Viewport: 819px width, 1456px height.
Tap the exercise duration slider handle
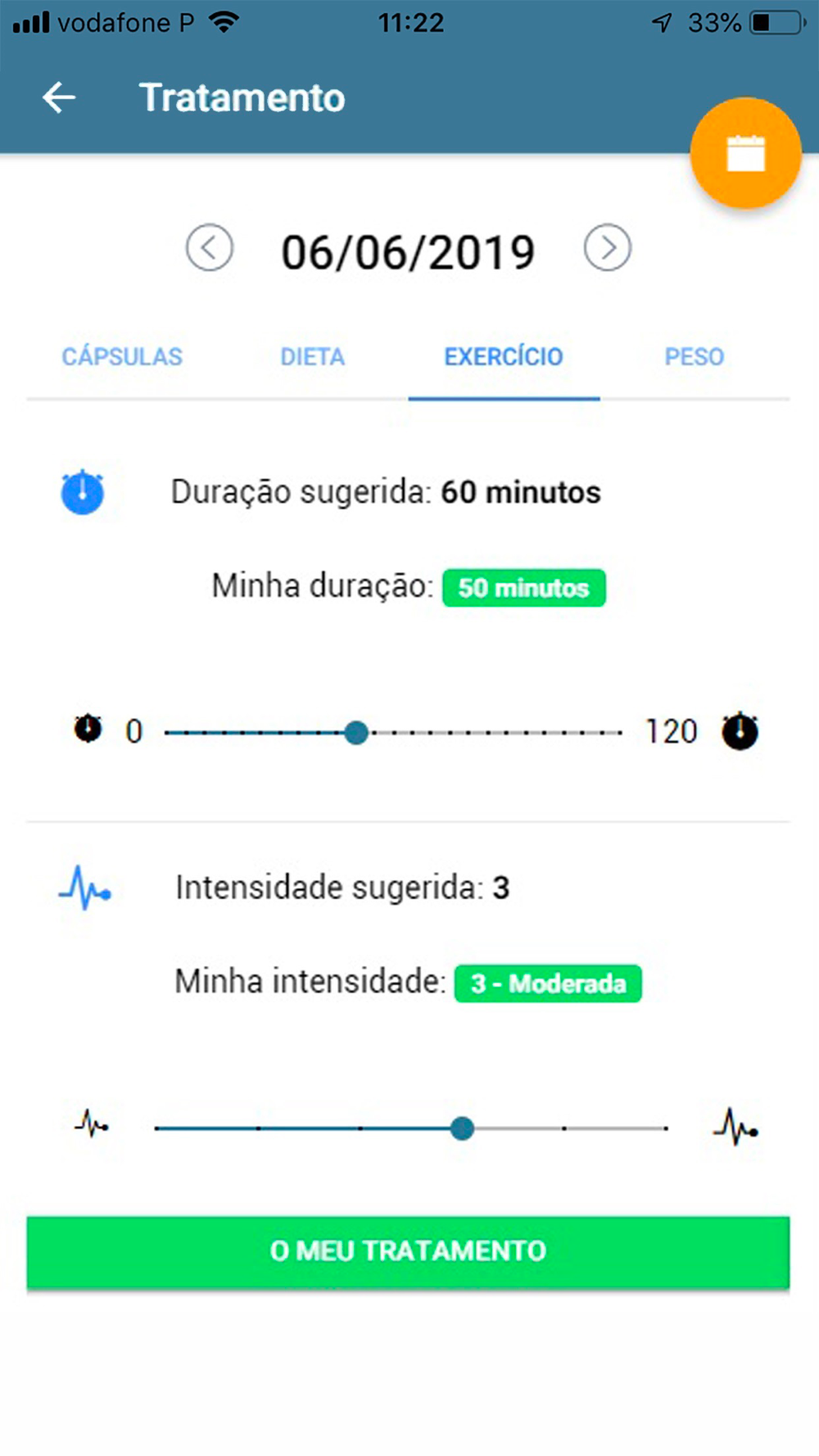(x=356, y=732)
